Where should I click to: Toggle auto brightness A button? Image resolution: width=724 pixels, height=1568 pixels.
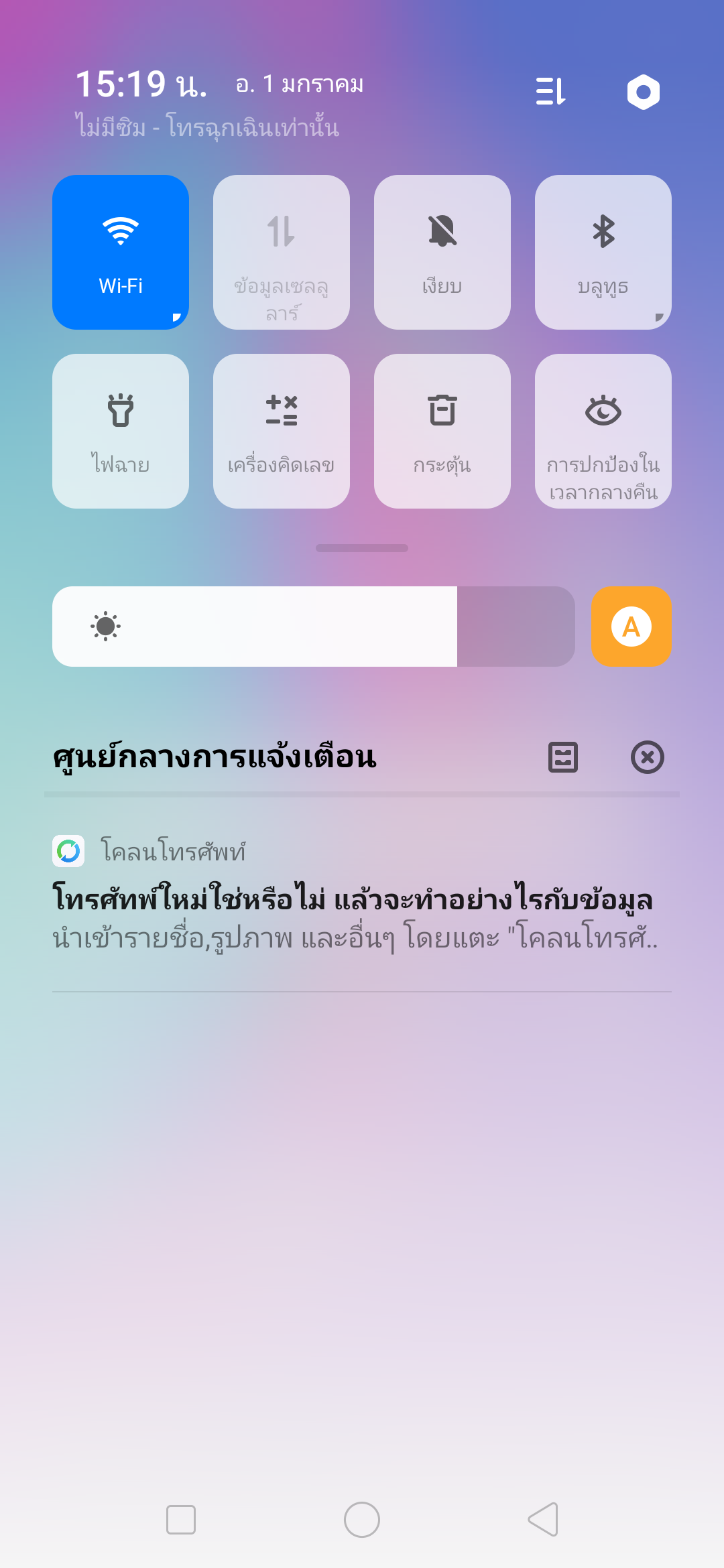click(x=631, y=627)
